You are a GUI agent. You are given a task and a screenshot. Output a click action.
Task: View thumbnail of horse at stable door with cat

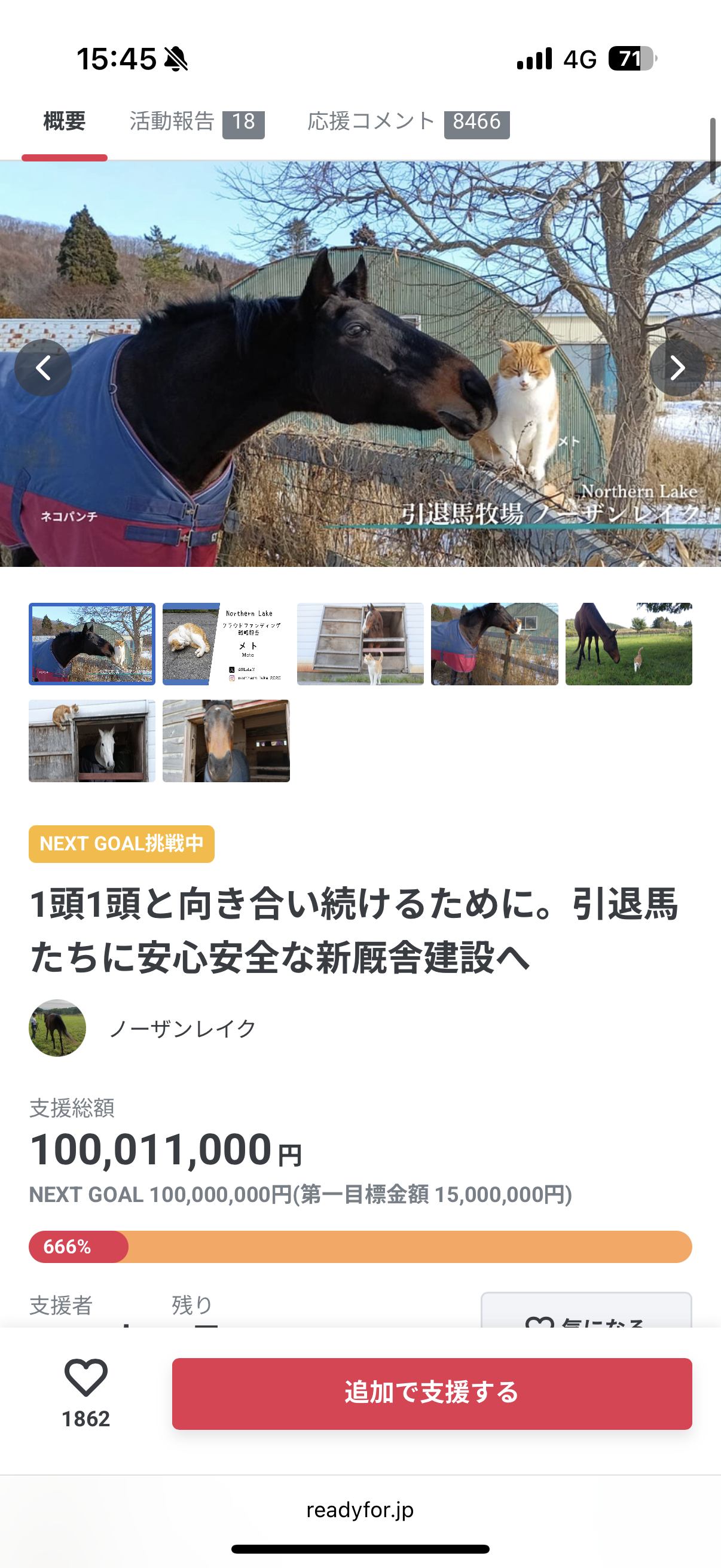[360, 643]
